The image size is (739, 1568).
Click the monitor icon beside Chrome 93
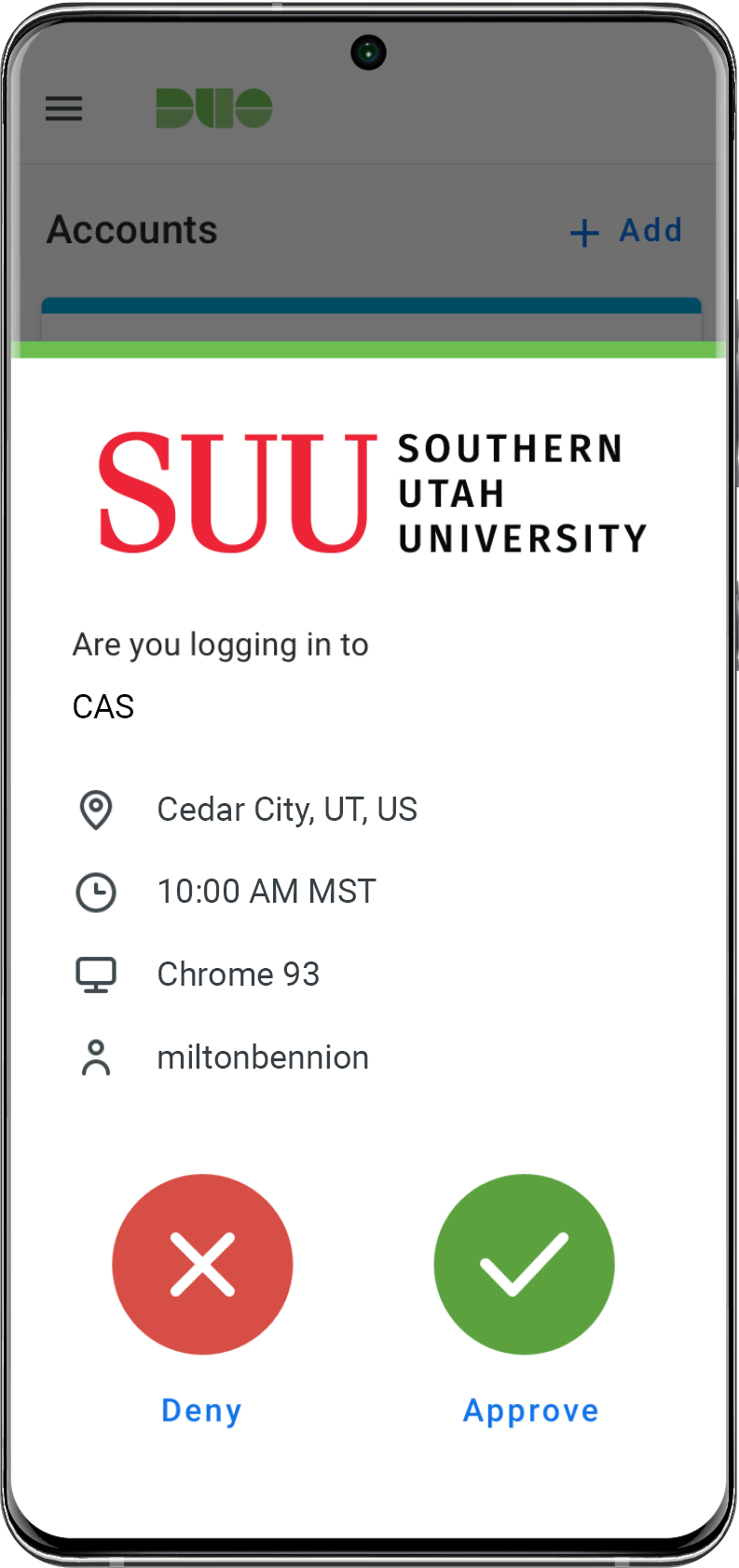(x=96, y=973)
